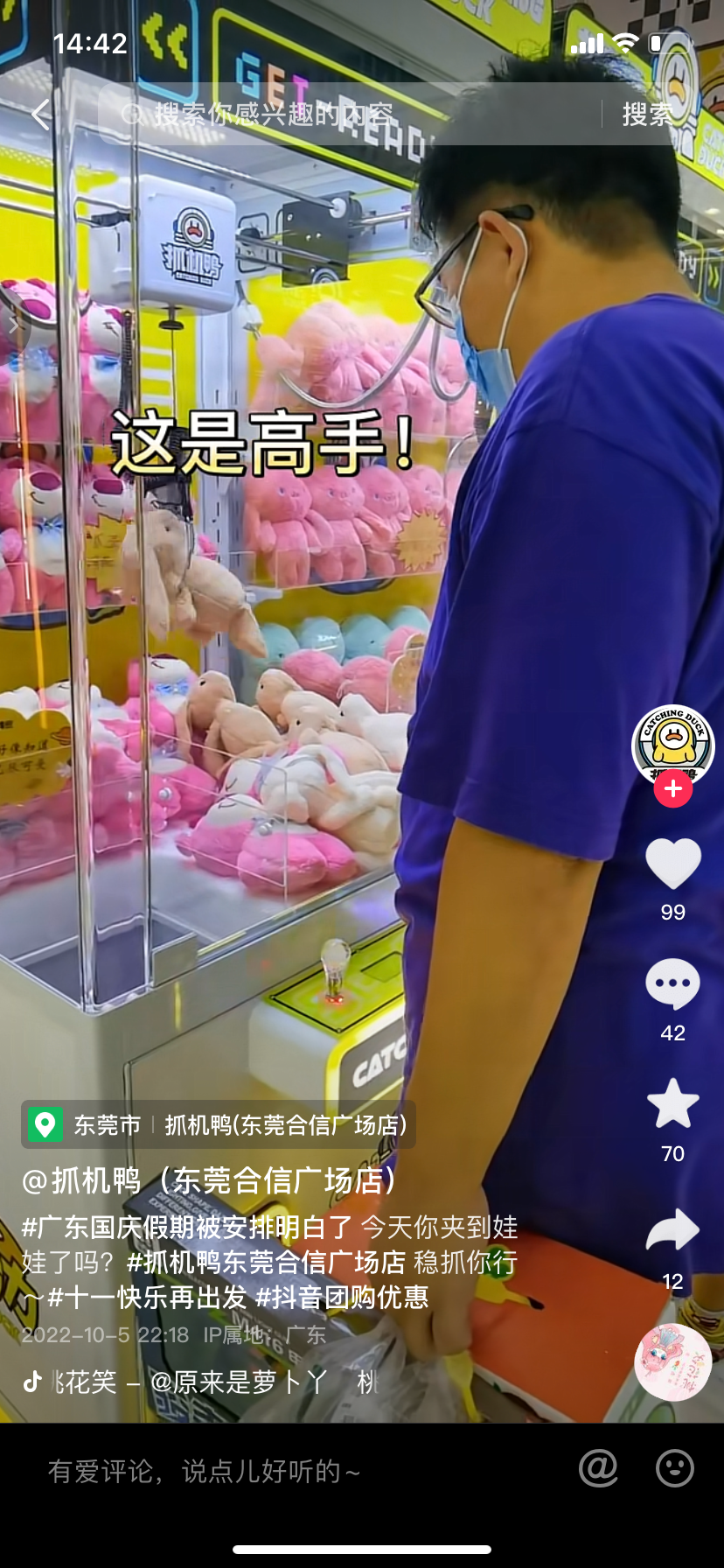Open the emoji picker in comment bar

coord(674,1468)
